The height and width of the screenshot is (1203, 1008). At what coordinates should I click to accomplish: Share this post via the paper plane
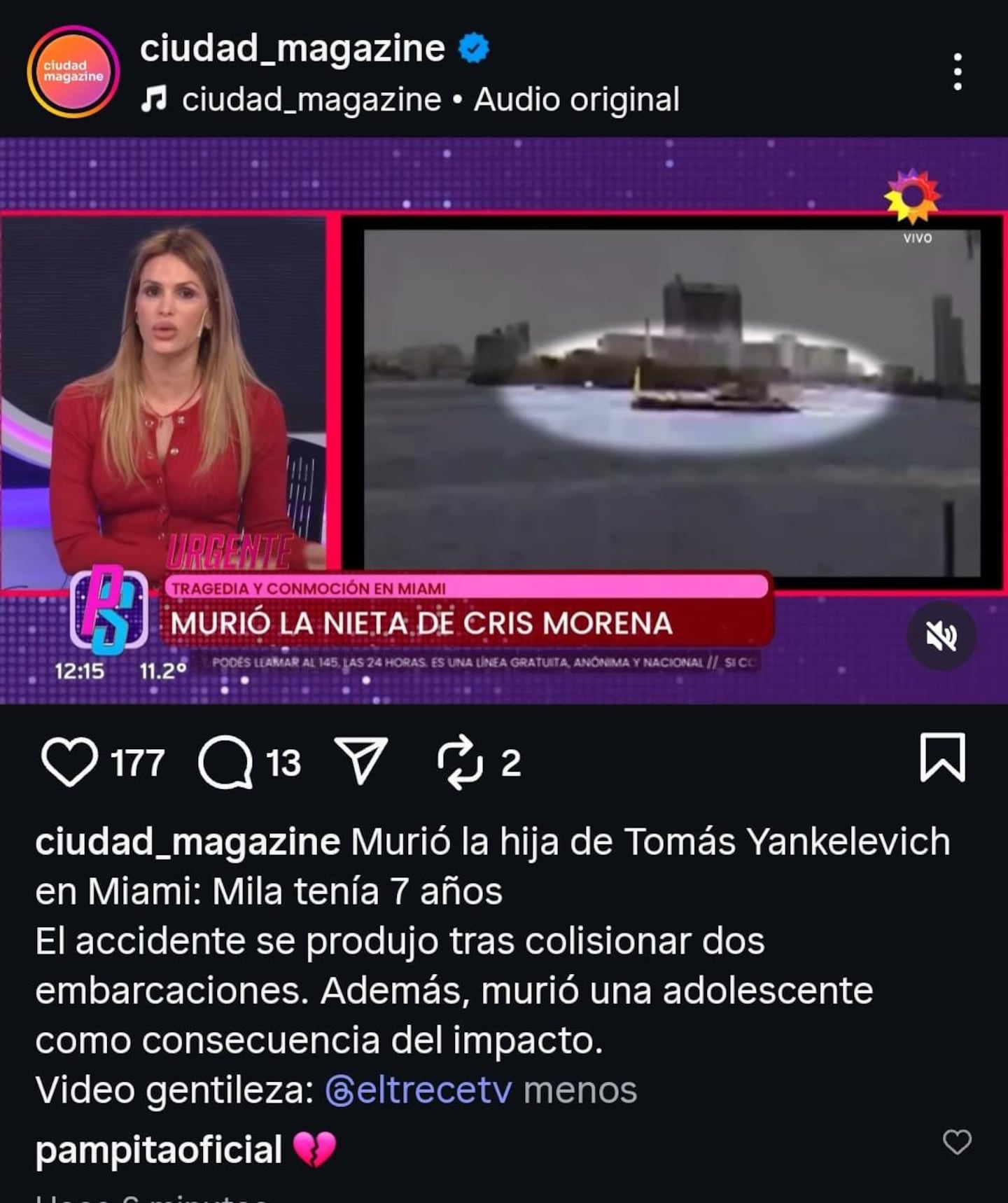coord(361,760)
